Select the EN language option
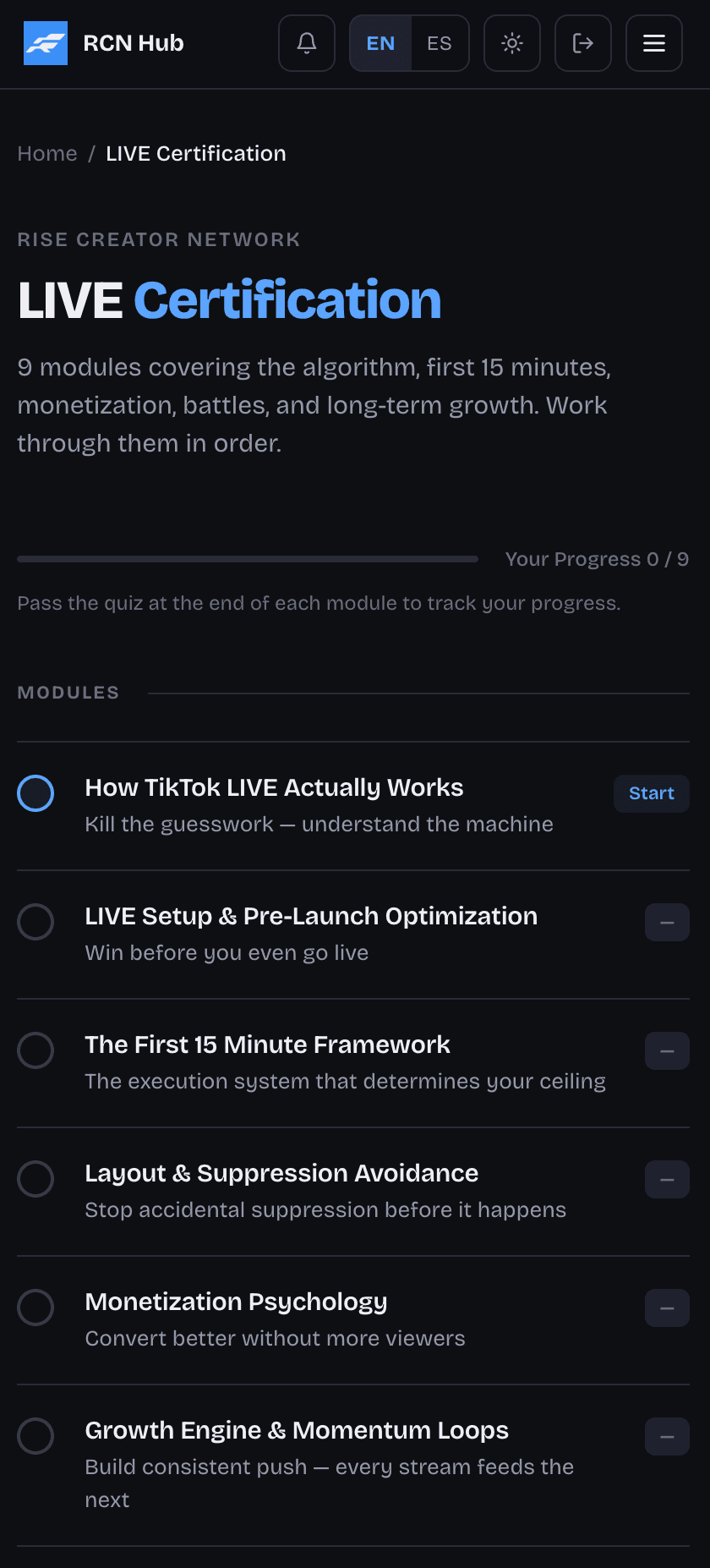 [380, 43]
